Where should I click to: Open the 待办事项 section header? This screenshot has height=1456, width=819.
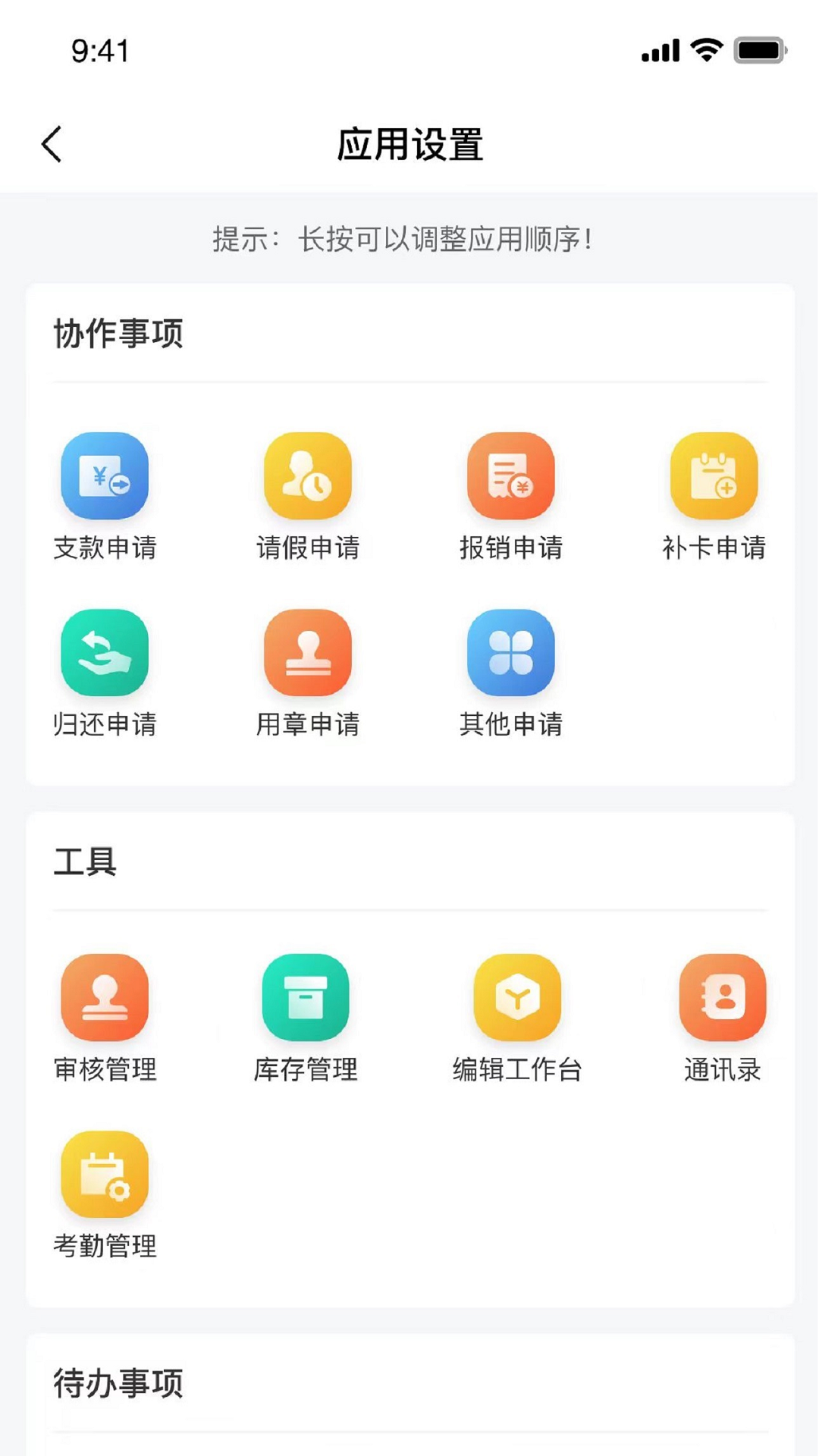[x=117, y=1385]
